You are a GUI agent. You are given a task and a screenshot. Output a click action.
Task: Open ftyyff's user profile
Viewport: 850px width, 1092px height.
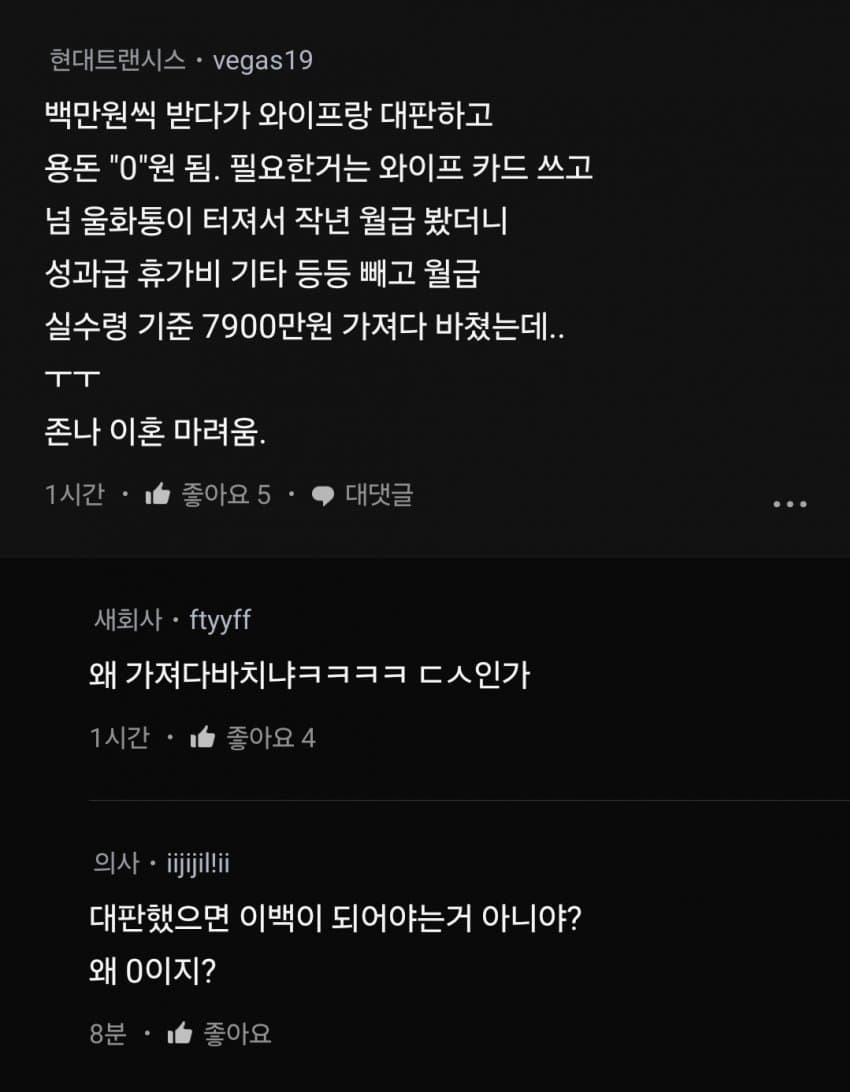pos(219,619)
